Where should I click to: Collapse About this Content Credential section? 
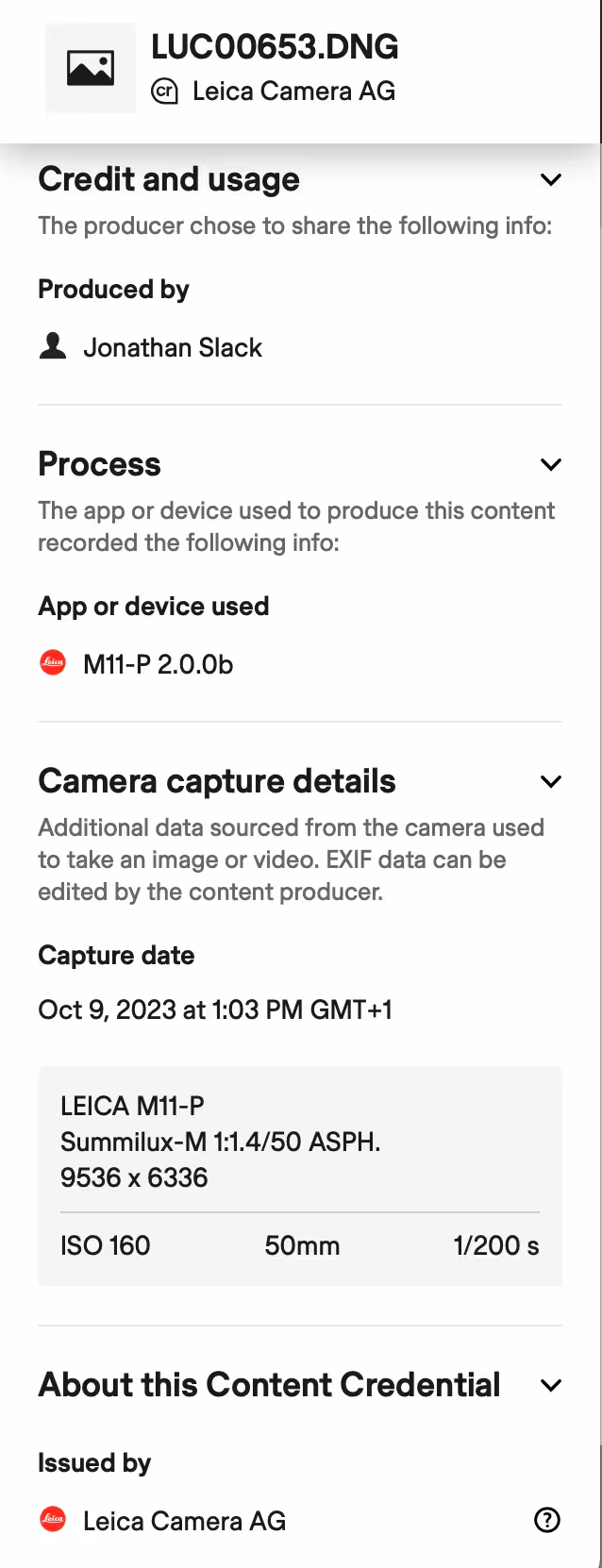point(551,1385)
